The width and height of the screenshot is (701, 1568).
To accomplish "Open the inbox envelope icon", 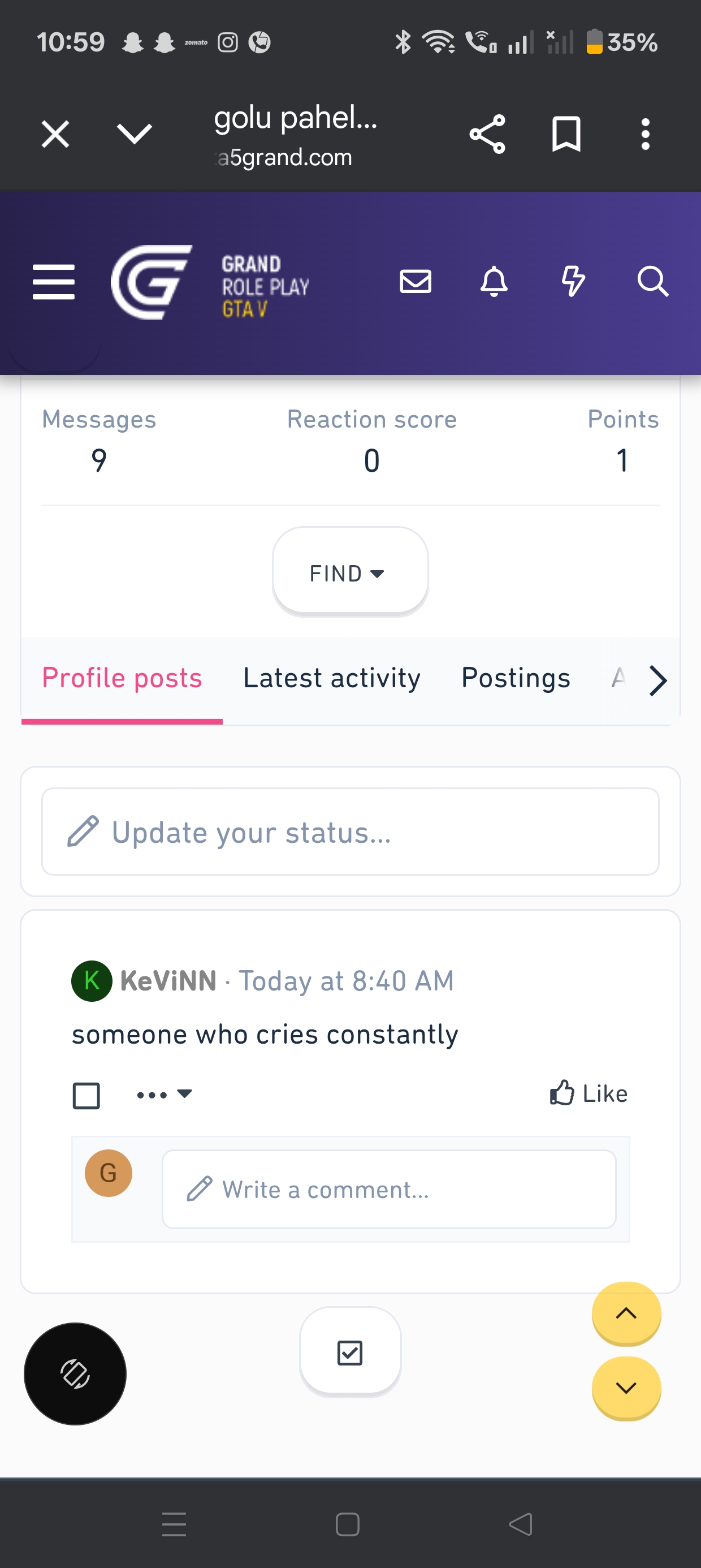I will pyautogui.click(x=416, y=282).
